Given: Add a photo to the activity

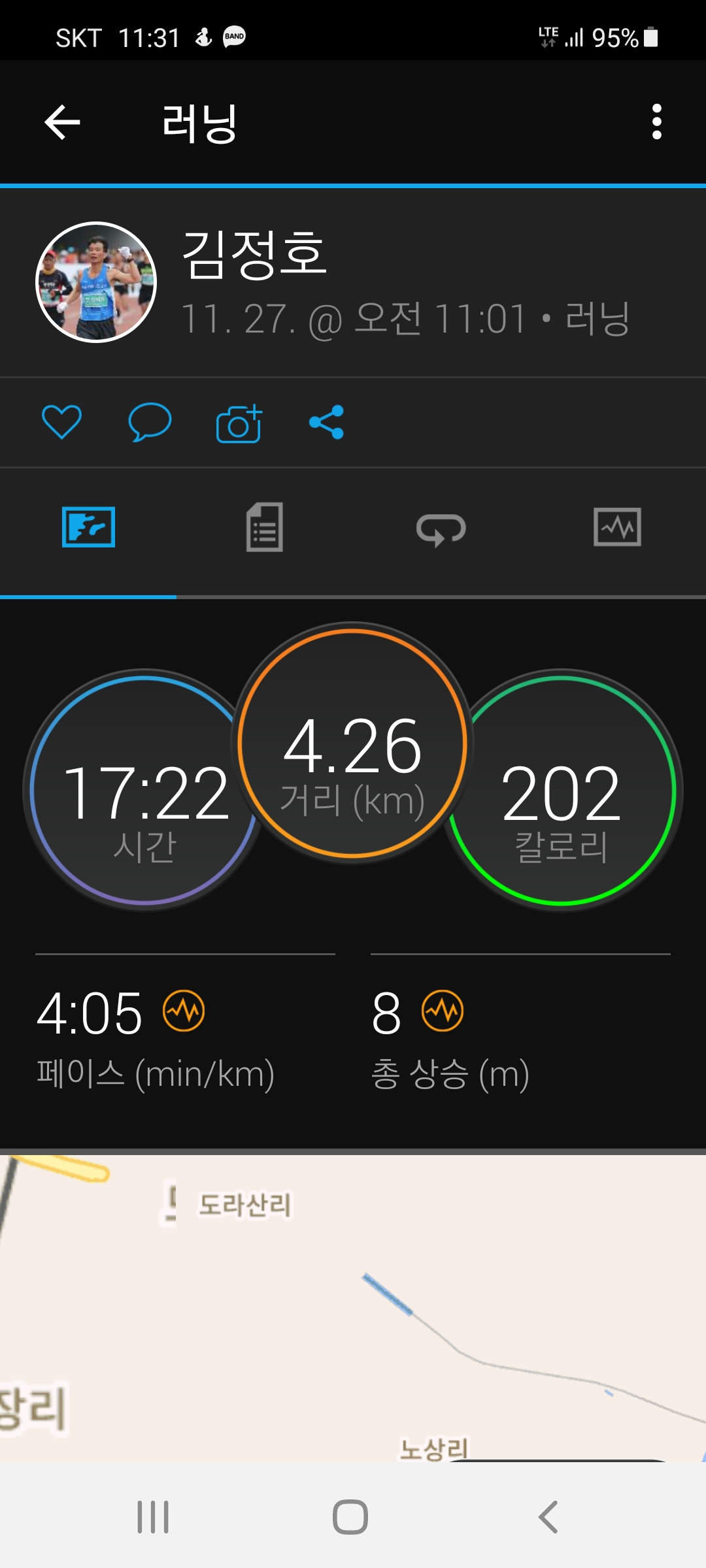Looking at the screenshot, I should [x=239, y=423].
